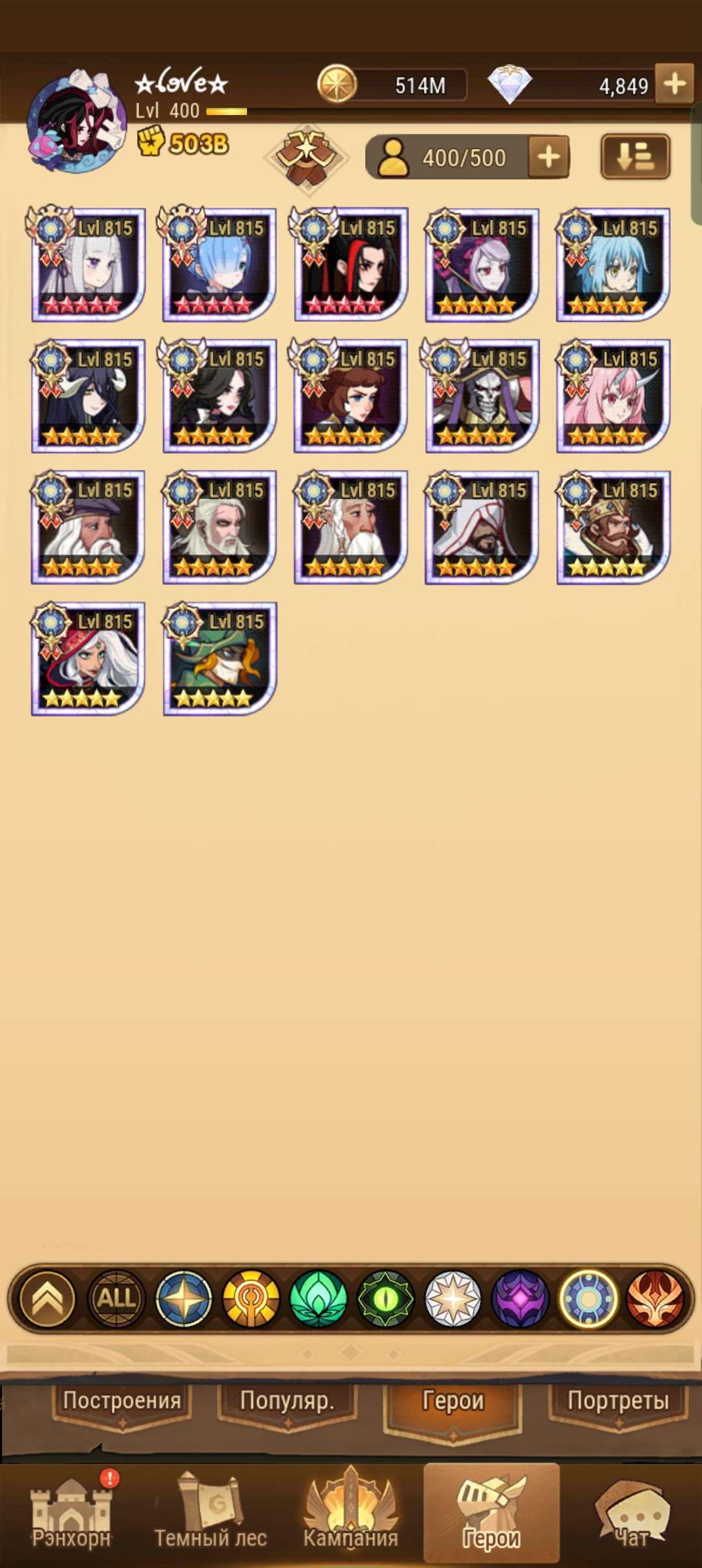Screen dimensions: 702x1568
Task: Open the crowned bearded king hero
Action: [x=614, y=527]
